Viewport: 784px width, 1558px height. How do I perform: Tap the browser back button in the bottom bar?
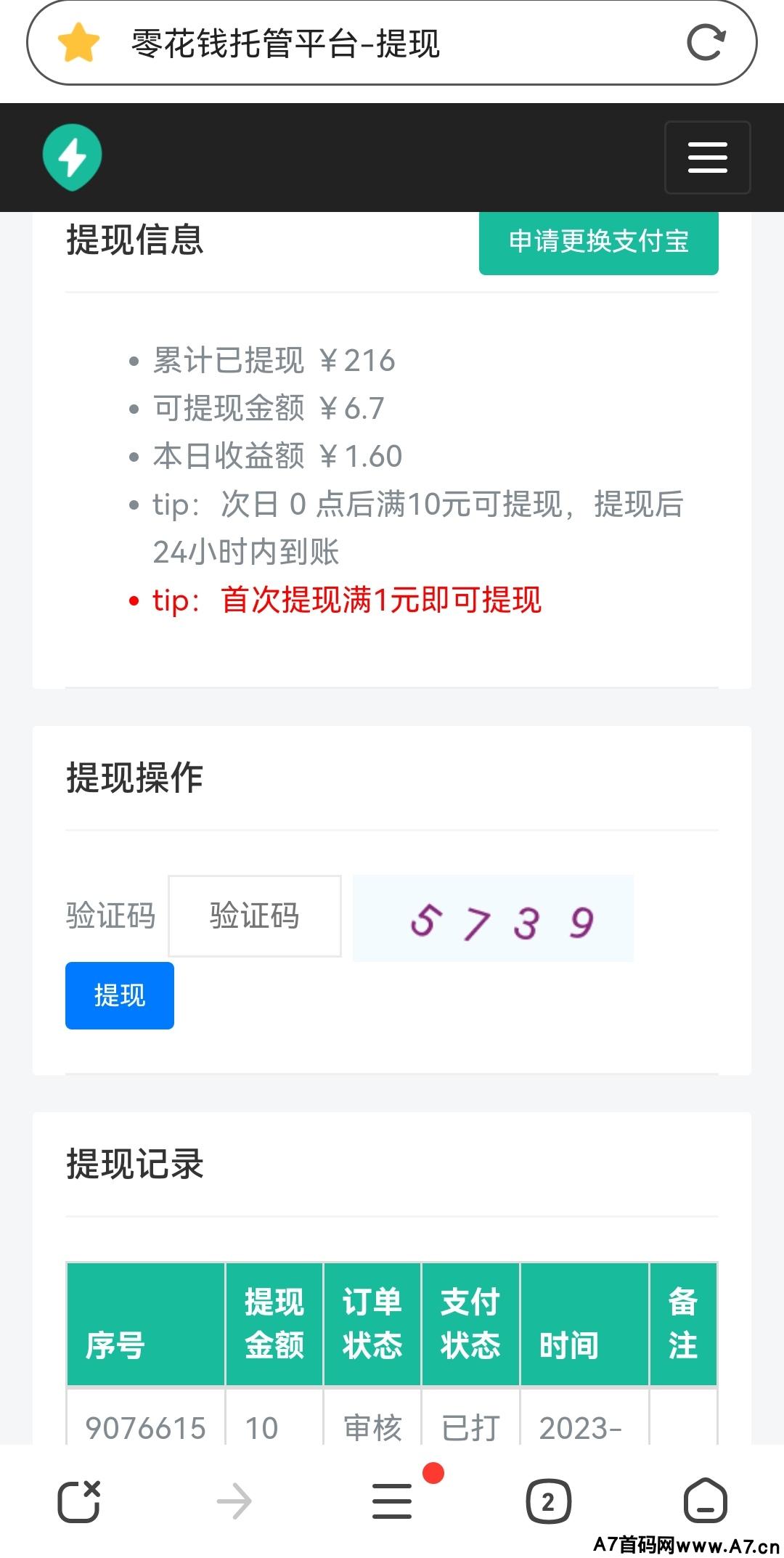78,1501
